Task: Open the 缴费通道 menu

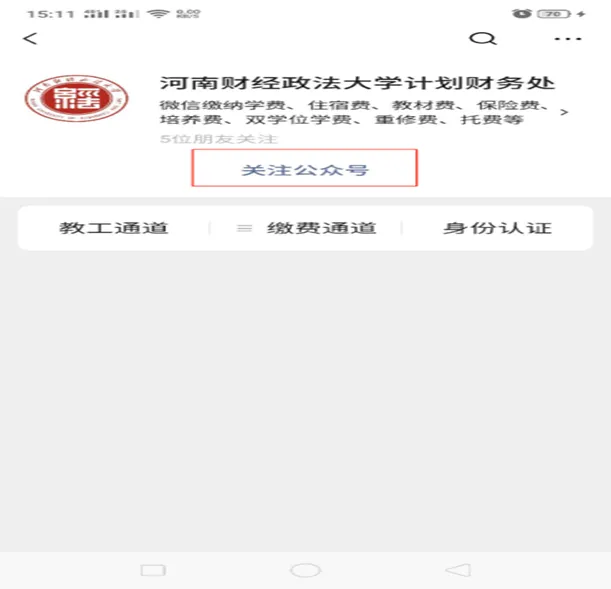Action: click(x=308, y=228)
